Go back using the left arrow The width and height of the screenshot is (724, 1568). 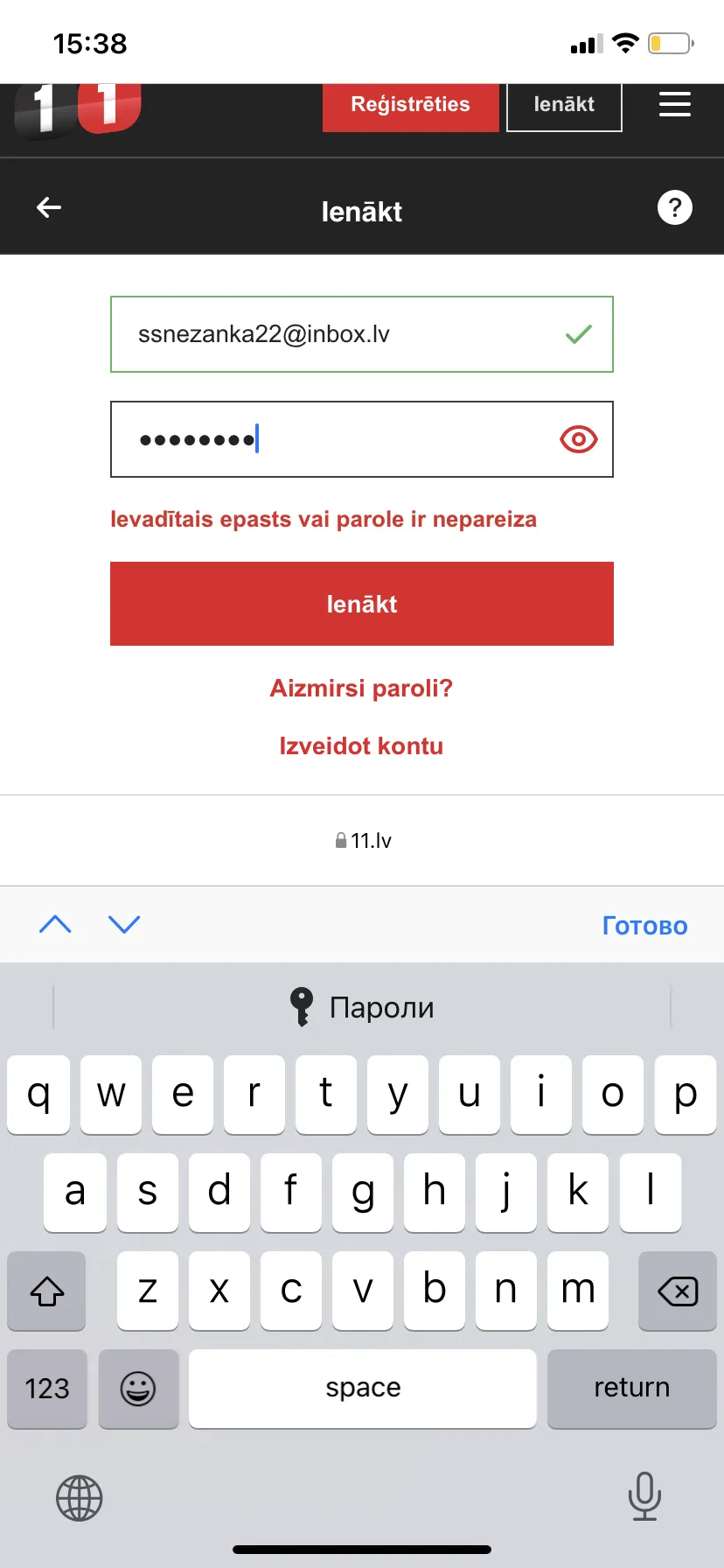pyautogui.click(x=49, y=207)
